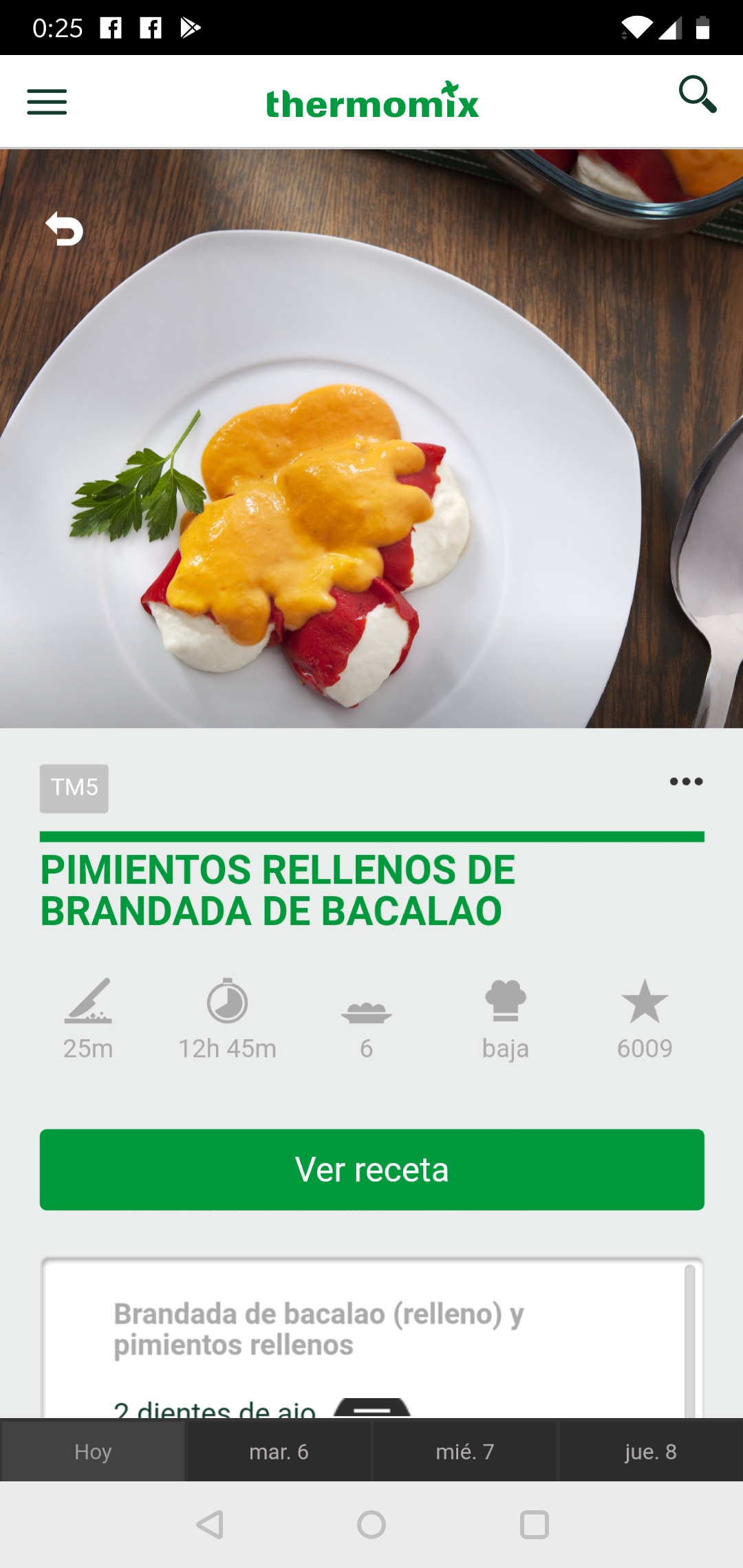Switch to mar. 6 tab
Image resolution: width=743 pixels, height=1568 pixels.
(x=279, y=1451)
